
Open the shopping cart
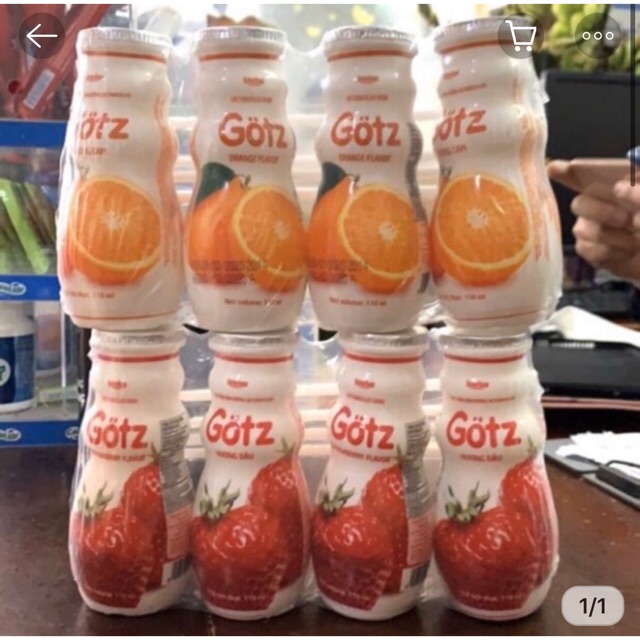point(521,36)
